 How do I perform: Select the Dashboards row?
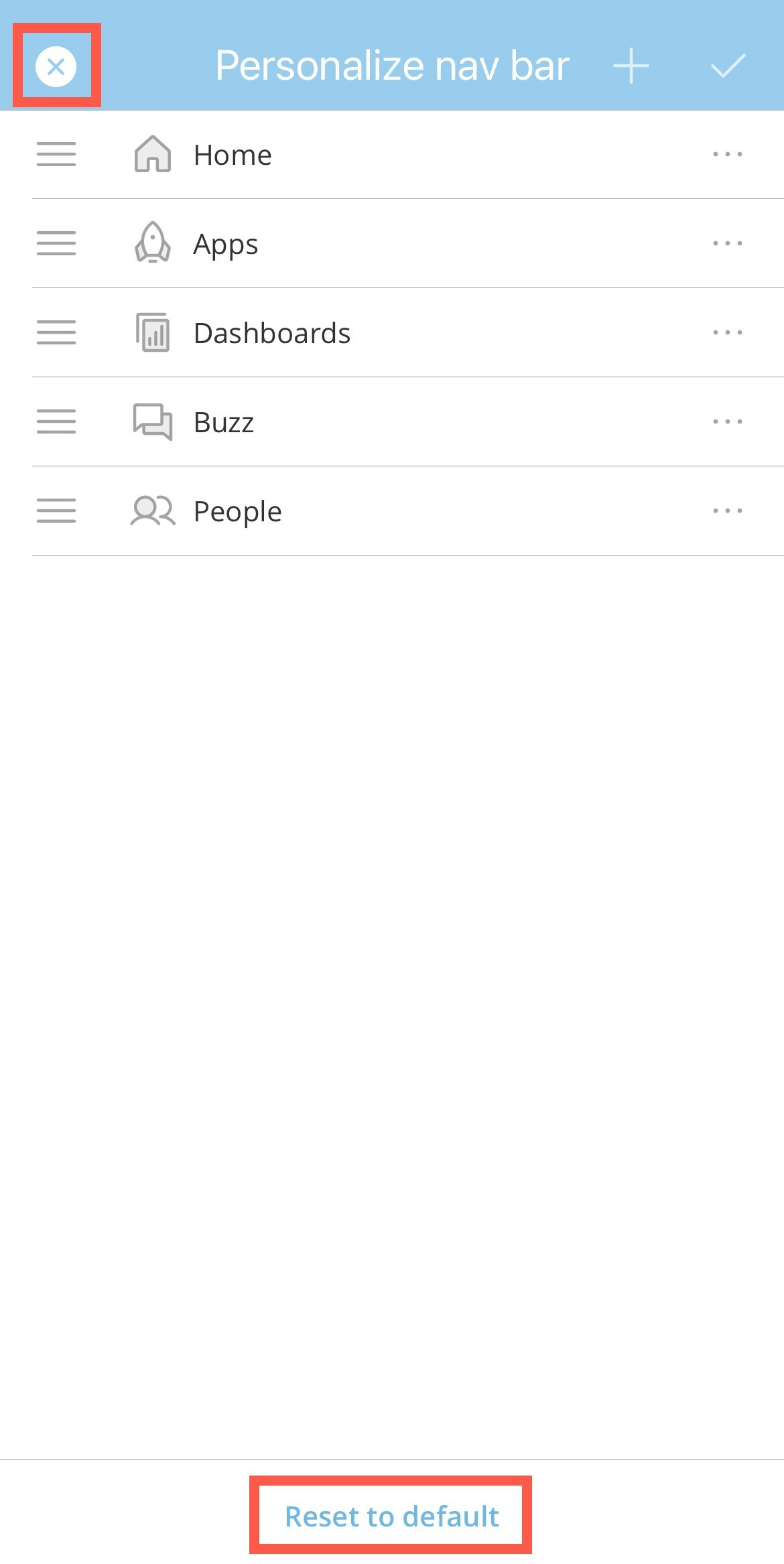click(x=271, y=333)
